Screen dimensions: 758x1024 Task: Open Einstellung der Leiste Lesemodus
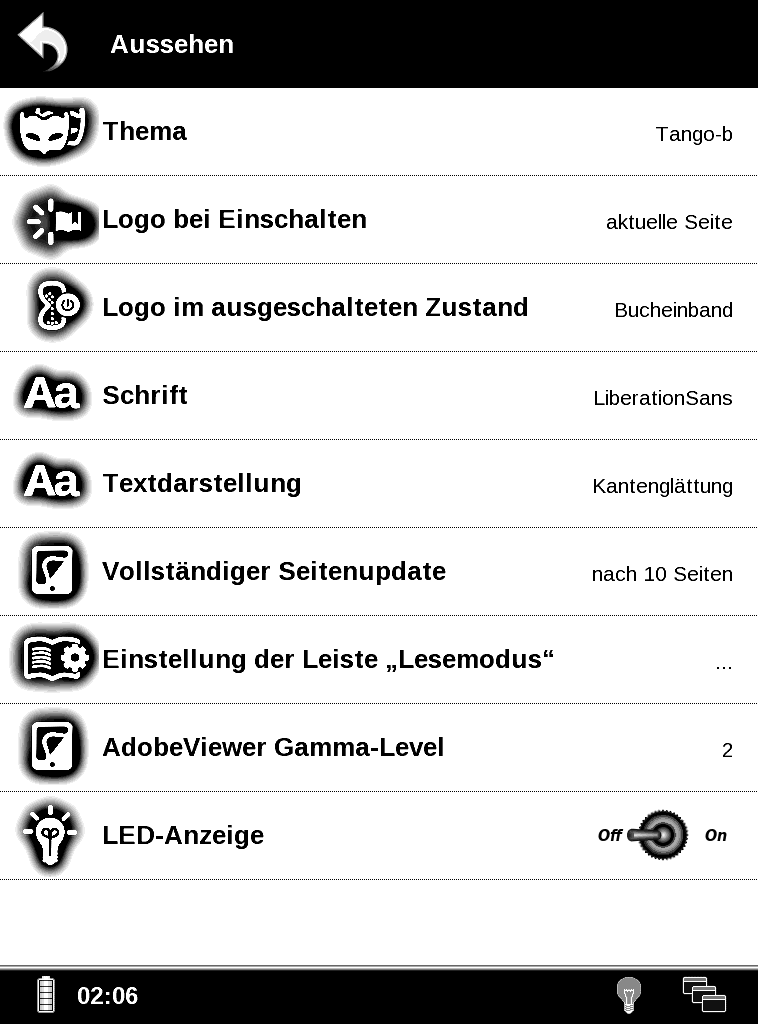coord(378,660)
